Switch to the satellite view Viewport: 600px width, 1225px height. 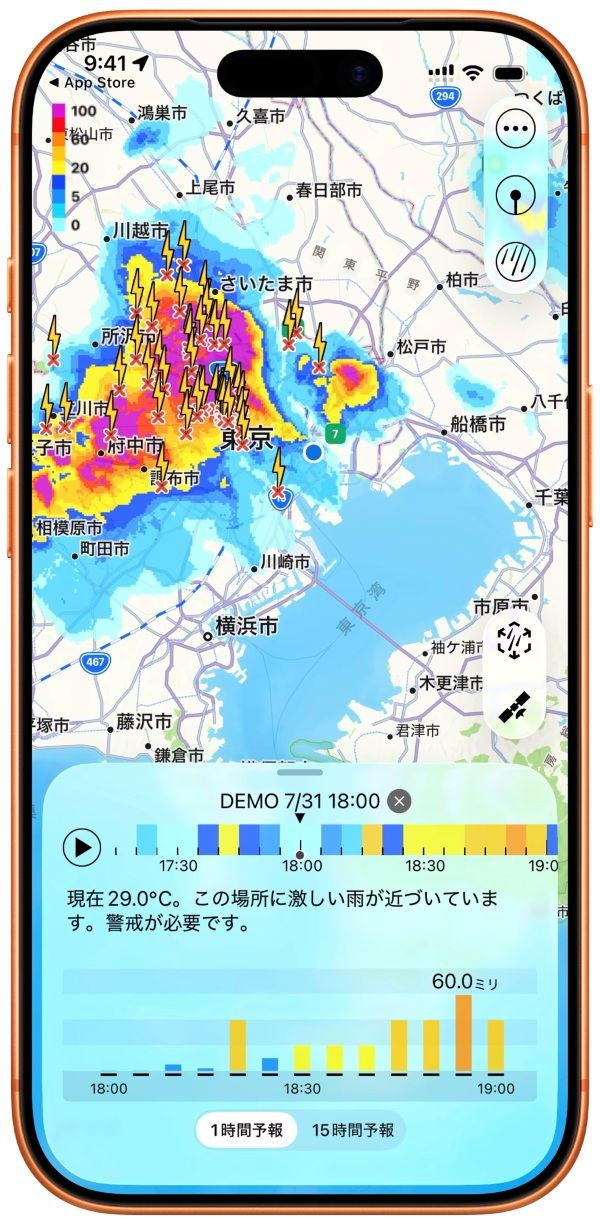click(515, 707)
